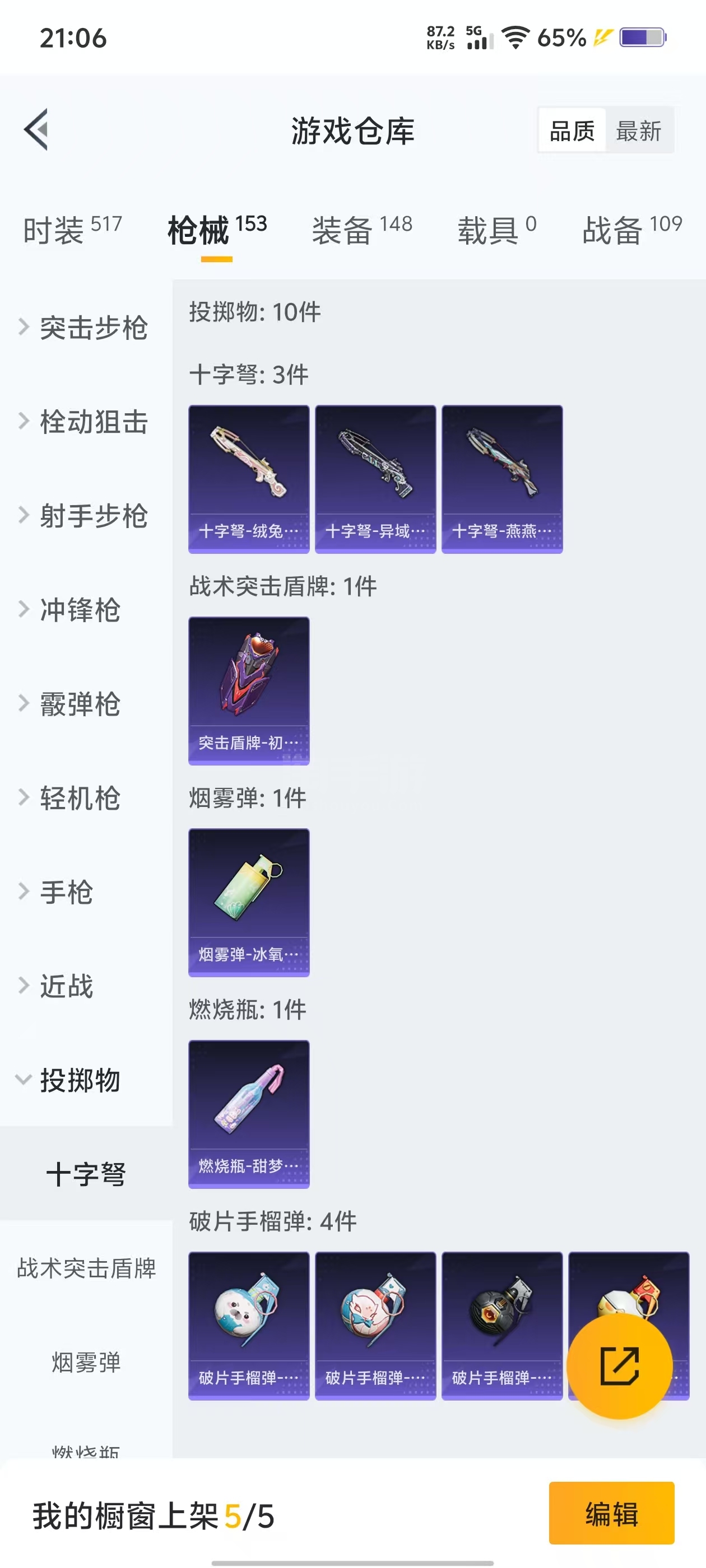
Task: Sort inventory by 最新
Action: (x=638, y=131)
